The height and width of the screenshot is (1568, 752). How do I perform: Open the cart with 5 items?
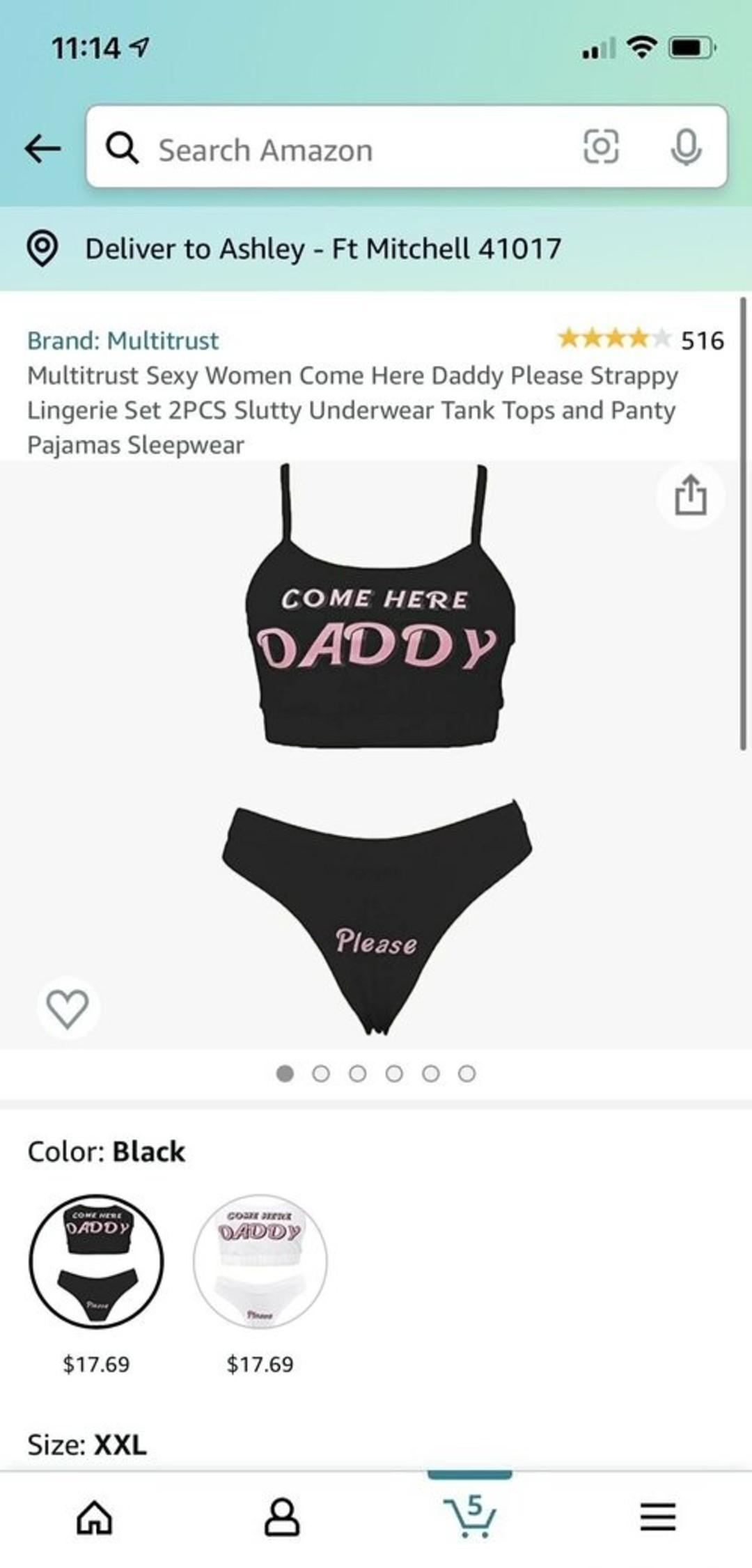[x=470, y=1516]
